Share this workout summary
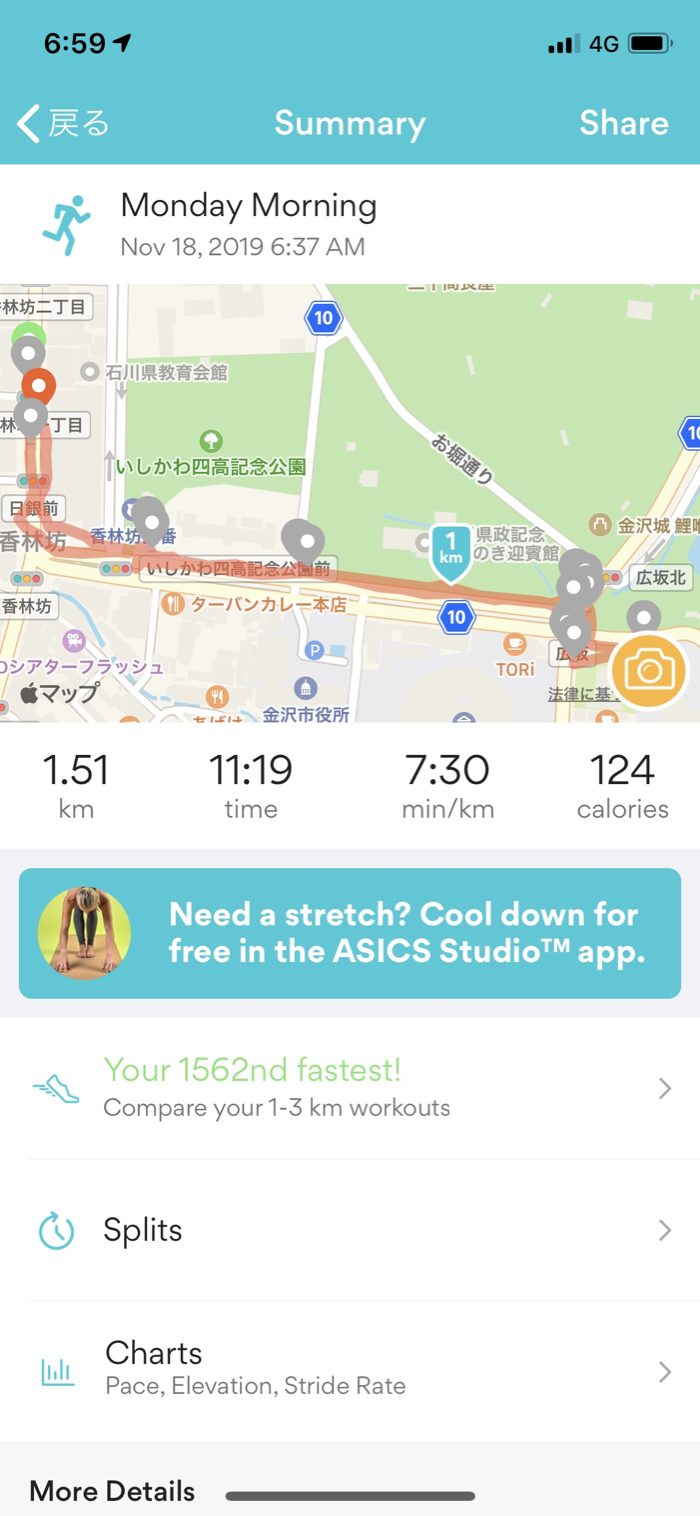Image resolution: width=700 pixels, height=1516 pixels. pyautogui.click(x=623, y=123)
